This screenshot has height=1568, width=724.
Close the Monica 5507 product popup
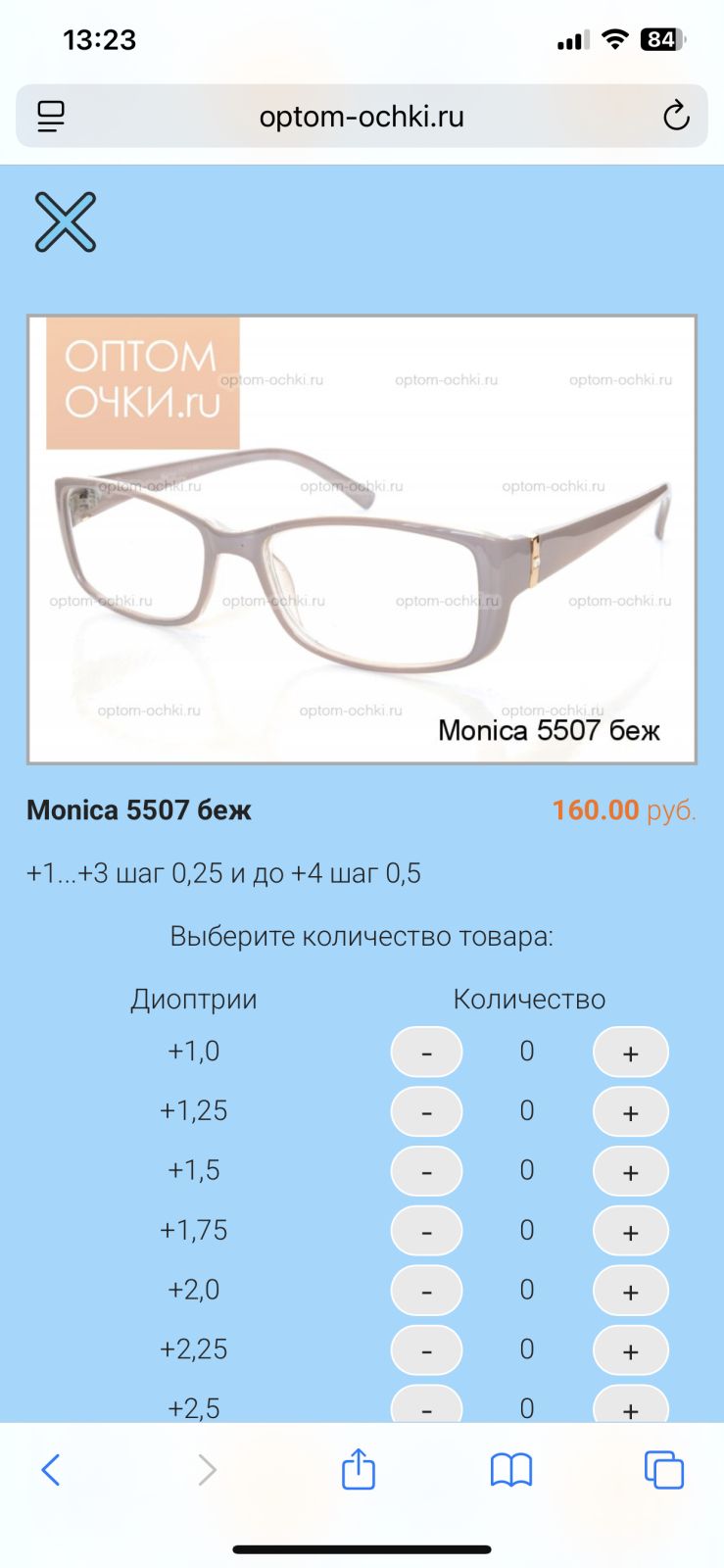click(66, 222)
